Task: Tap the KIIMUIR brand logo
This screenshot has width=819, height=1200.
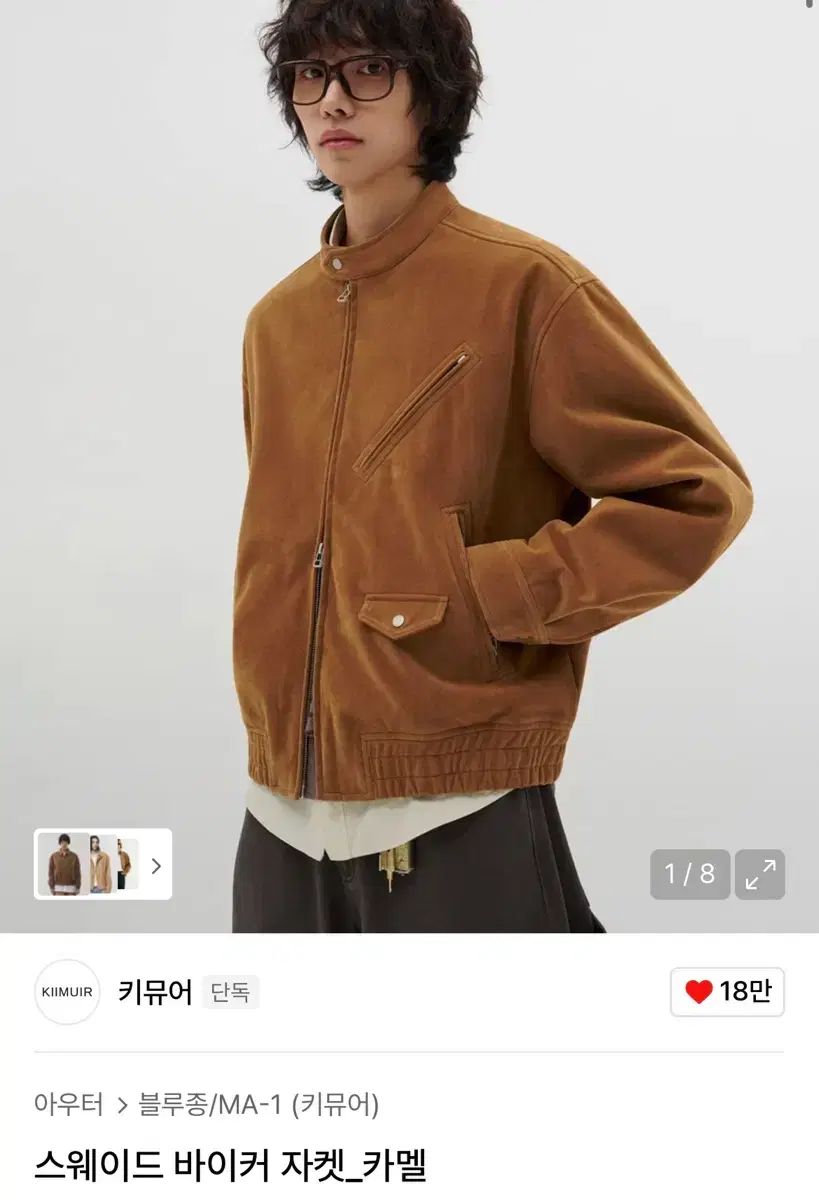Action: click(x=67, y=992)
